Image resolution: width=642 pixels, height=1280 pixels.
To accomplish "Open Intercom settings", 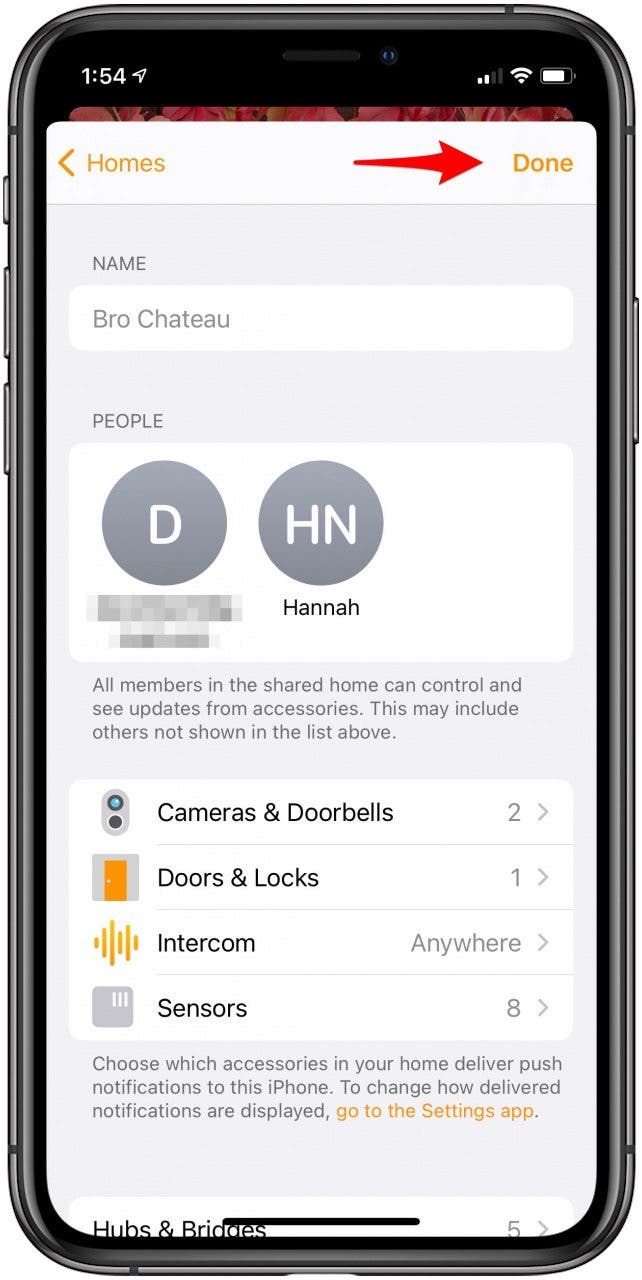I will tap(320, 943).
